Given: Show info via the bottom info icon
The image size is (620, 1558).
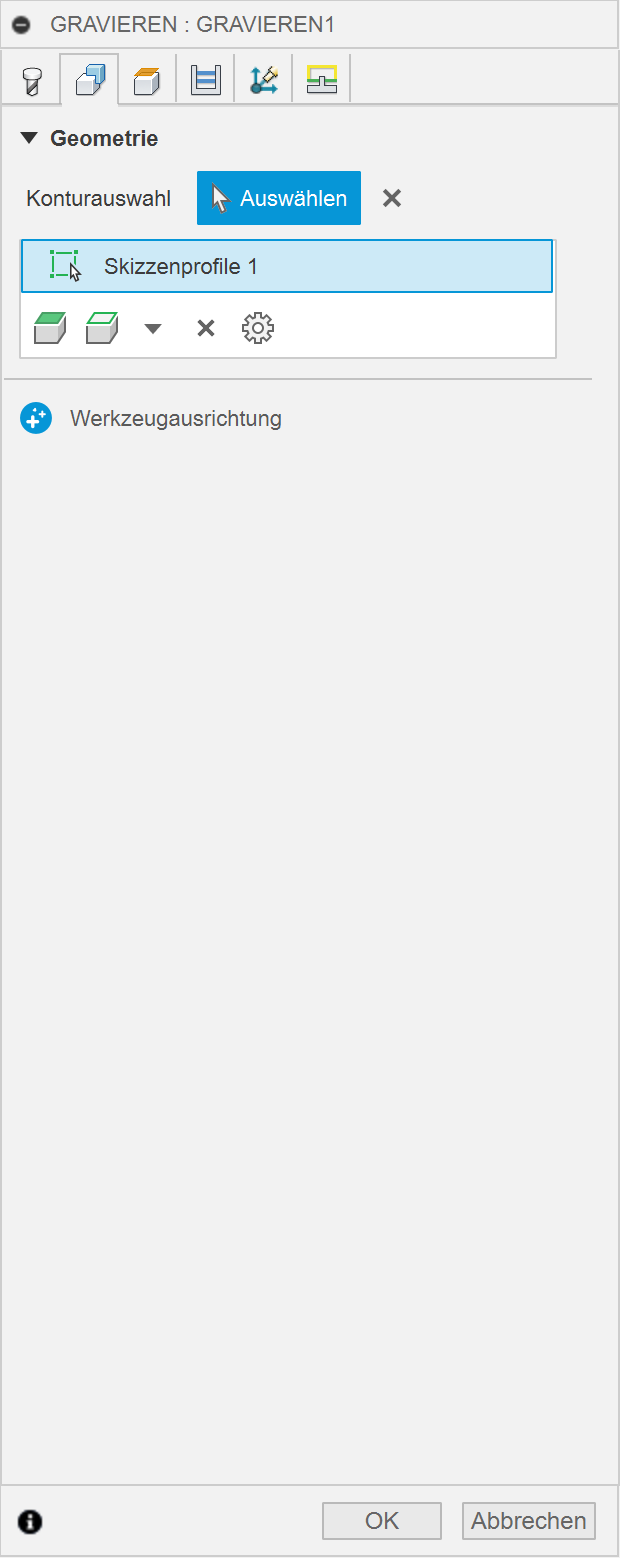Looking at the screenshot, I should [x=31, y=1522].
